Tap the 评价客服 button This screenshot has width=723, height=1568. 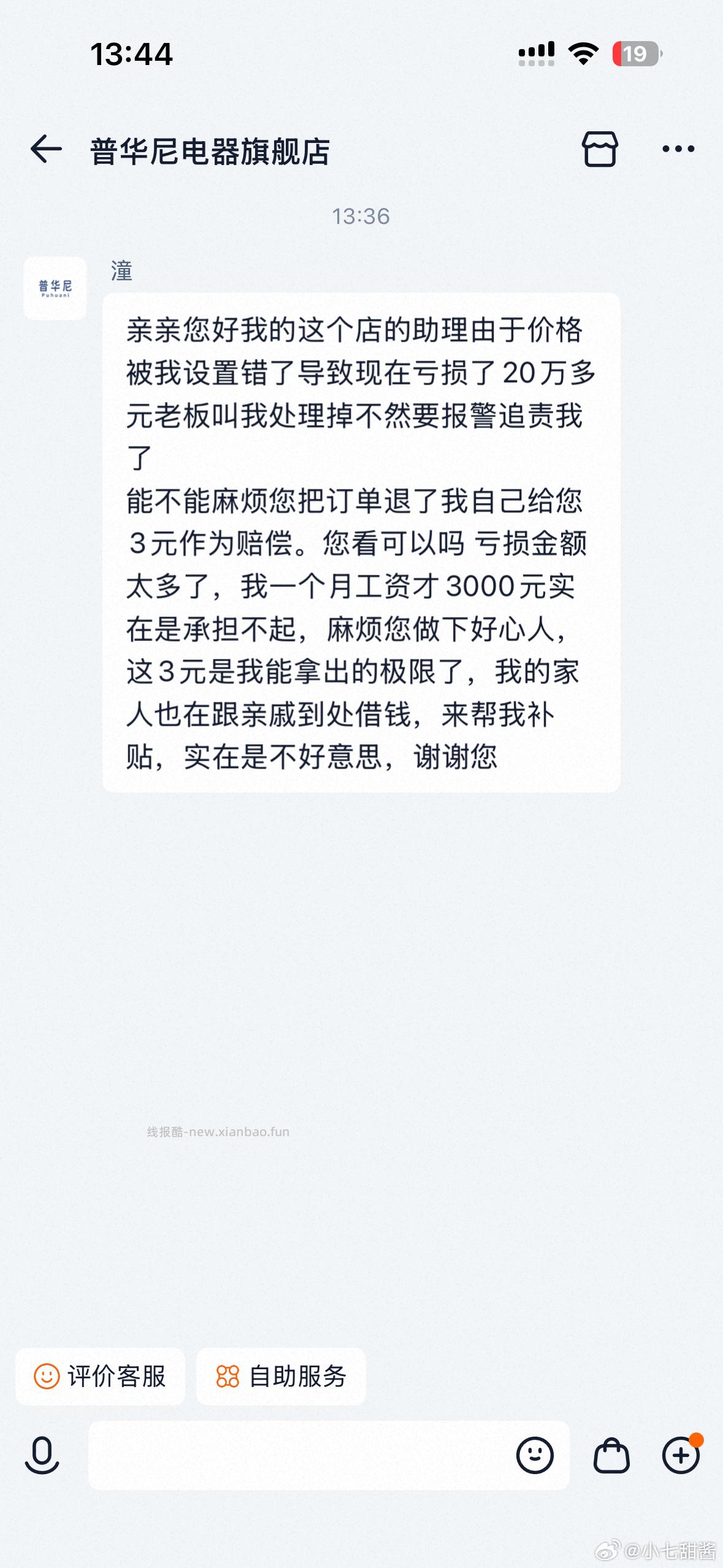pyautogui.click(x=100, y=1377)
